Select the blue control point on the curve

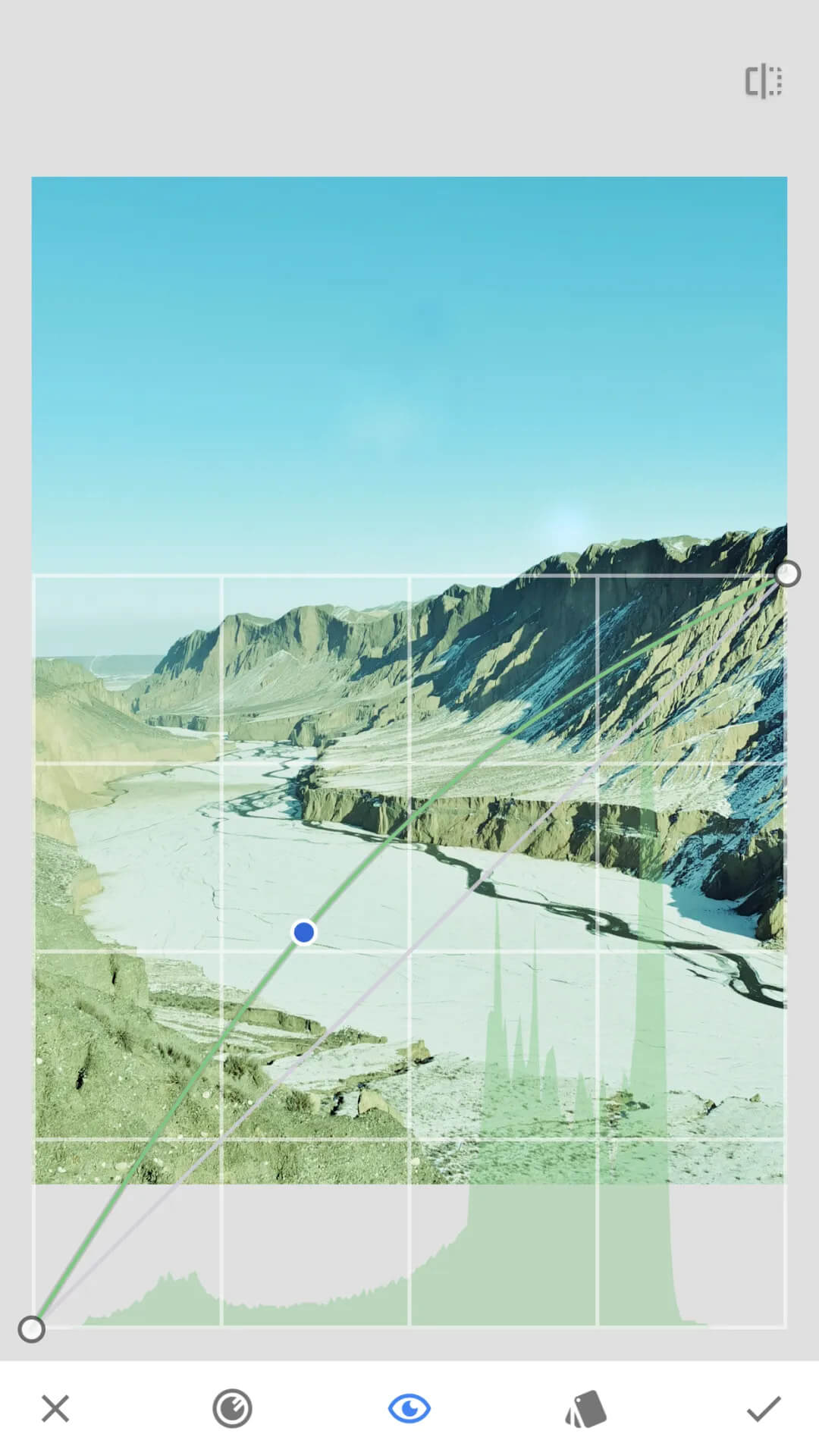point(304,932)
